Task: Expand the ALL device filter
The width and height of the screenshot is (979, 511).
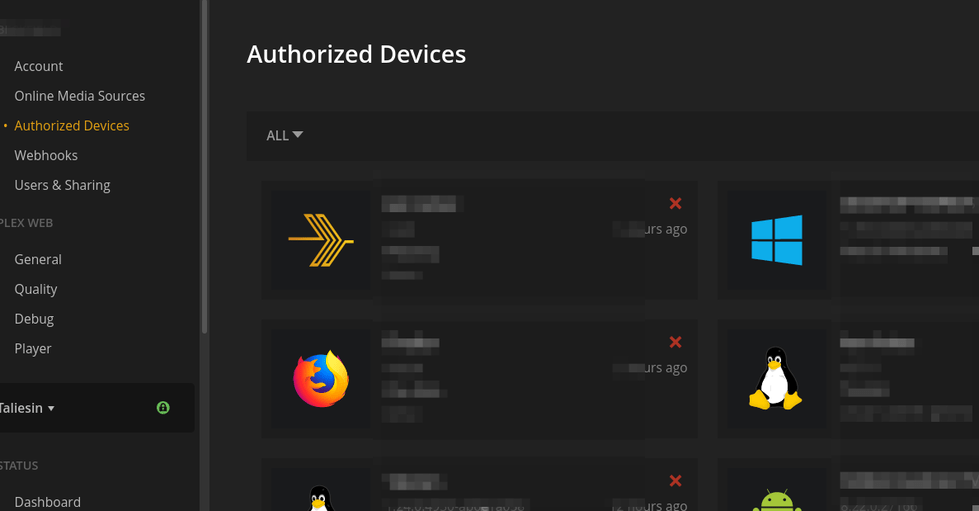Action: coord(284,136)
